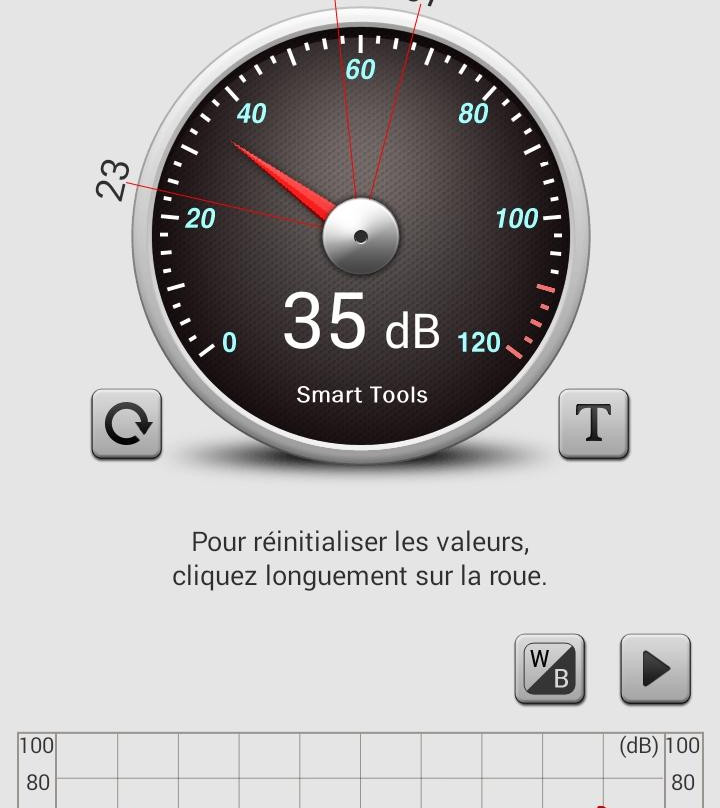Tap the circular reset arrow button
The image size is (720, 808).
click(x=127, y=424)
